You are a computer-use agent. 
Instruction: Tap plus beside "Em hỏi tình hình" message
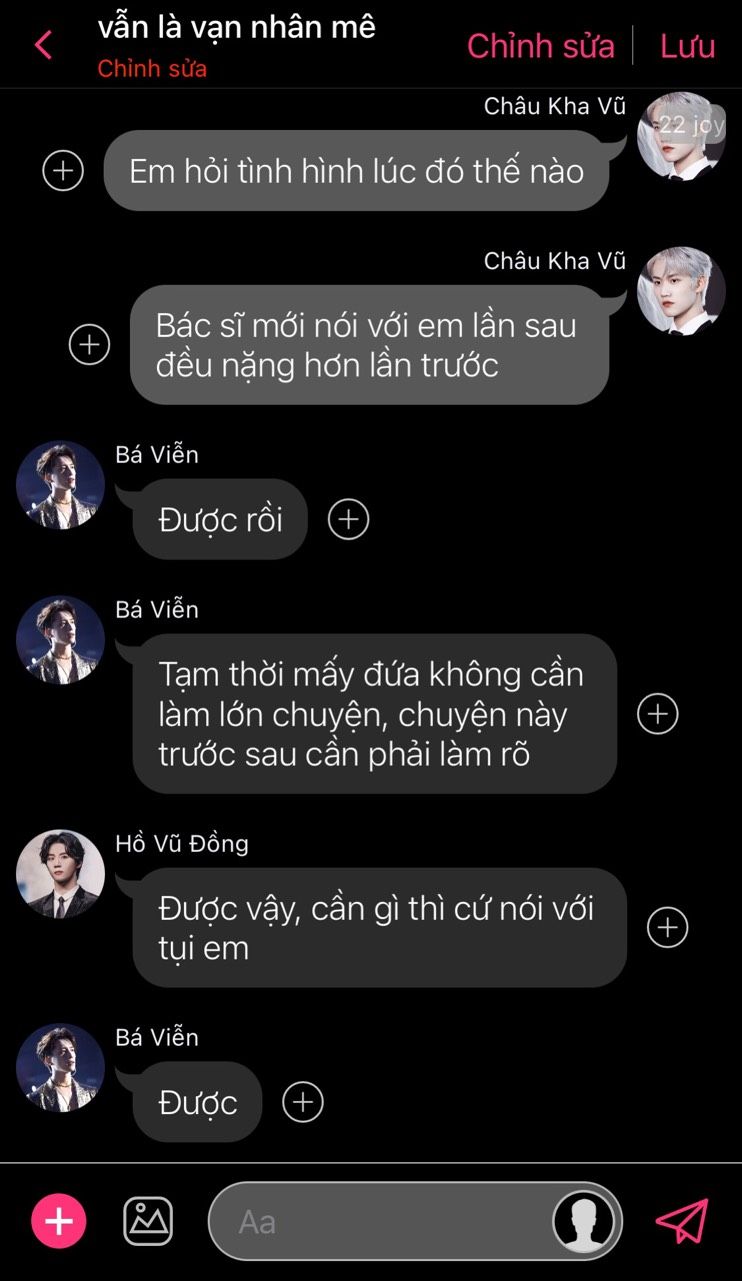(63, 170)
